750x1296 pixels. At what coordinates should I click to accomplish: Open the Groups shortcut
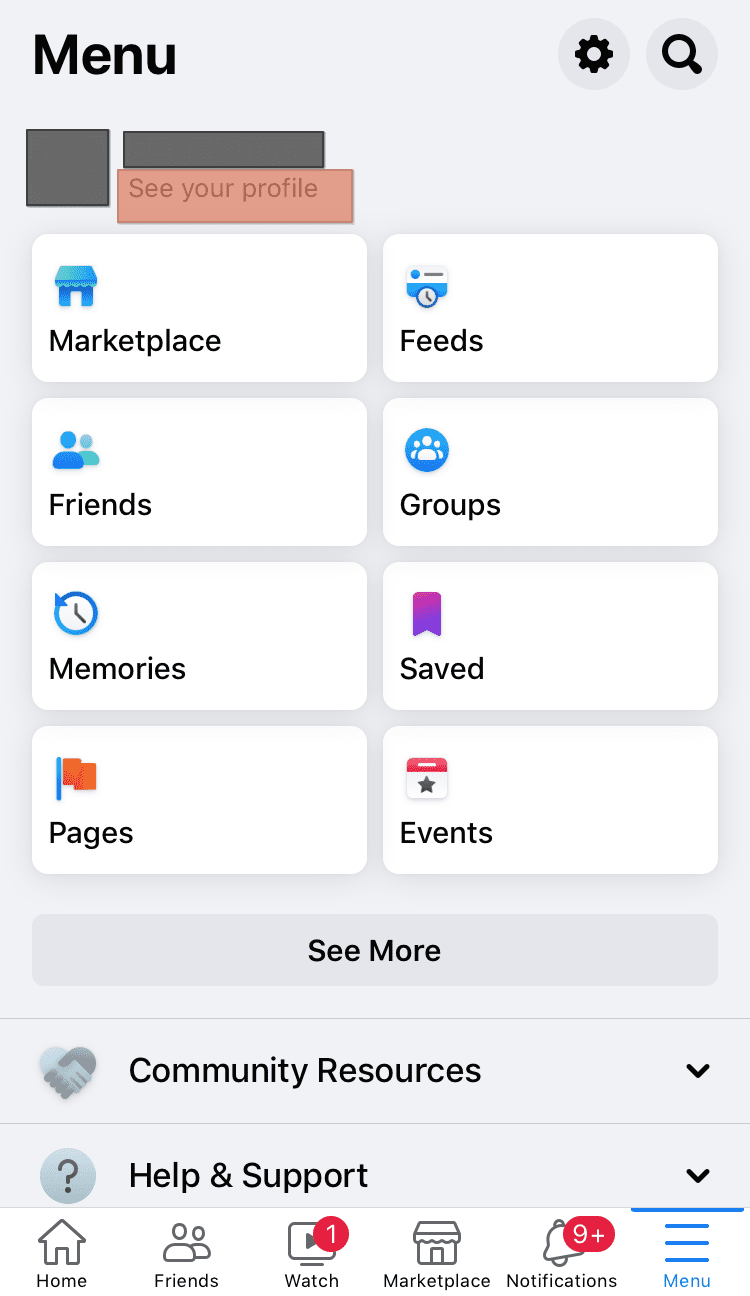point(549,472)
